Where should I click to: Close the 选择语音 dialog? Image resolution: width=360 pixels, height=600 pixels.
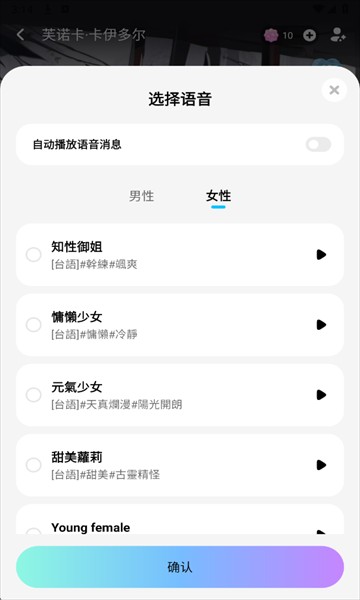[x=334, y=90]
